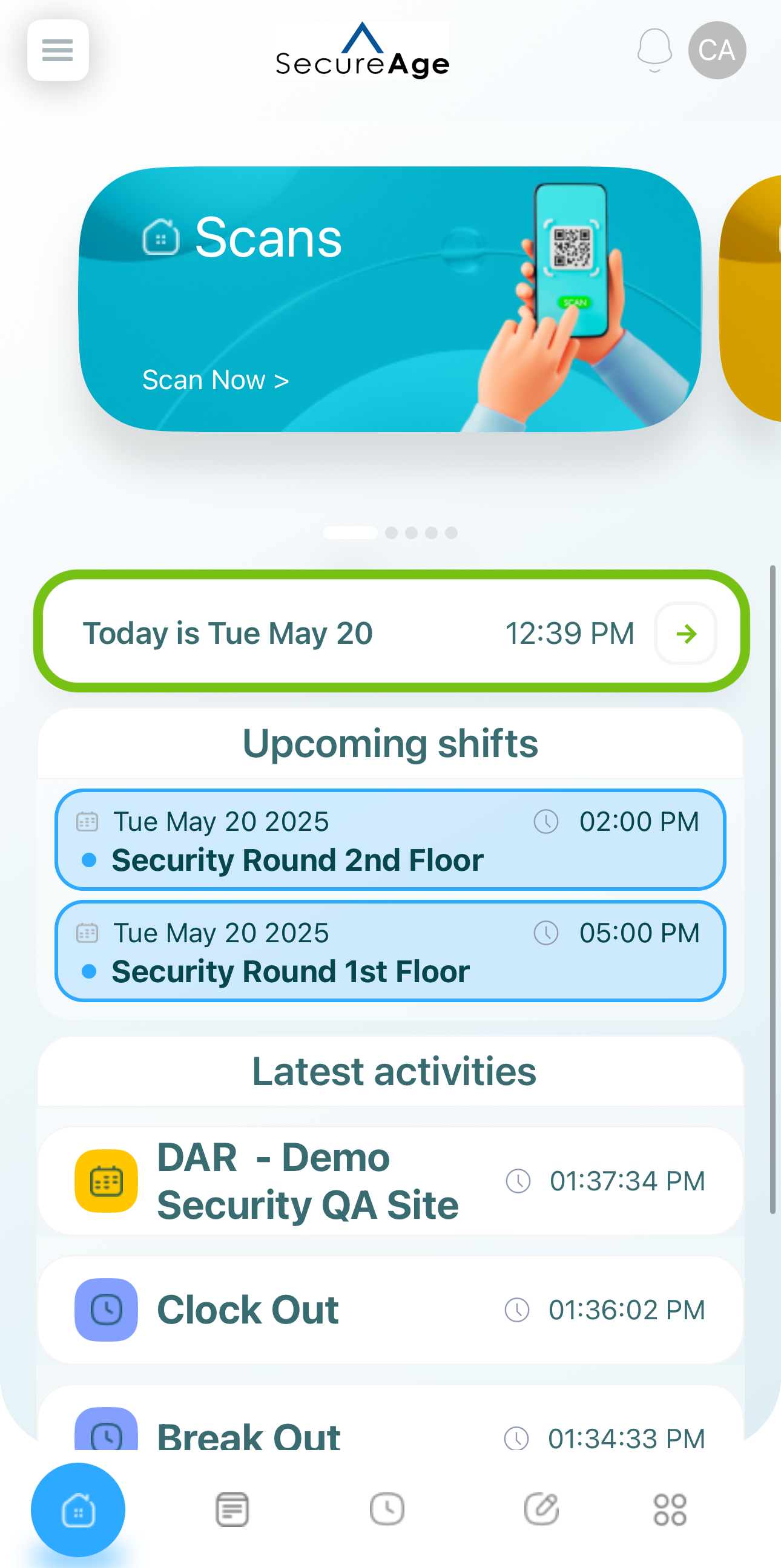Switch to the clock tab

[x=386, y=1510]
